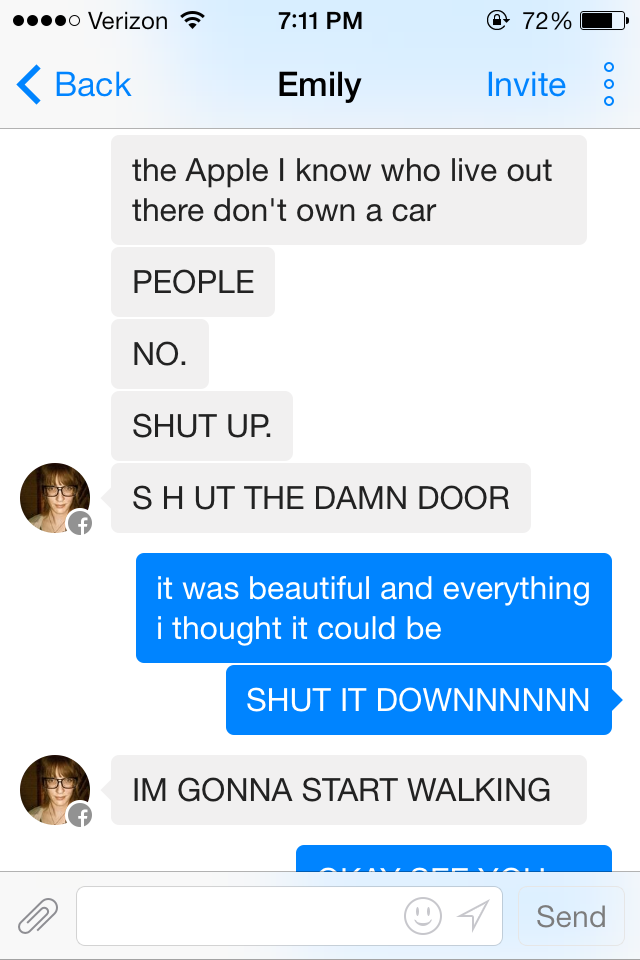Tap the Invite button
640x960 pixels.
526,85
